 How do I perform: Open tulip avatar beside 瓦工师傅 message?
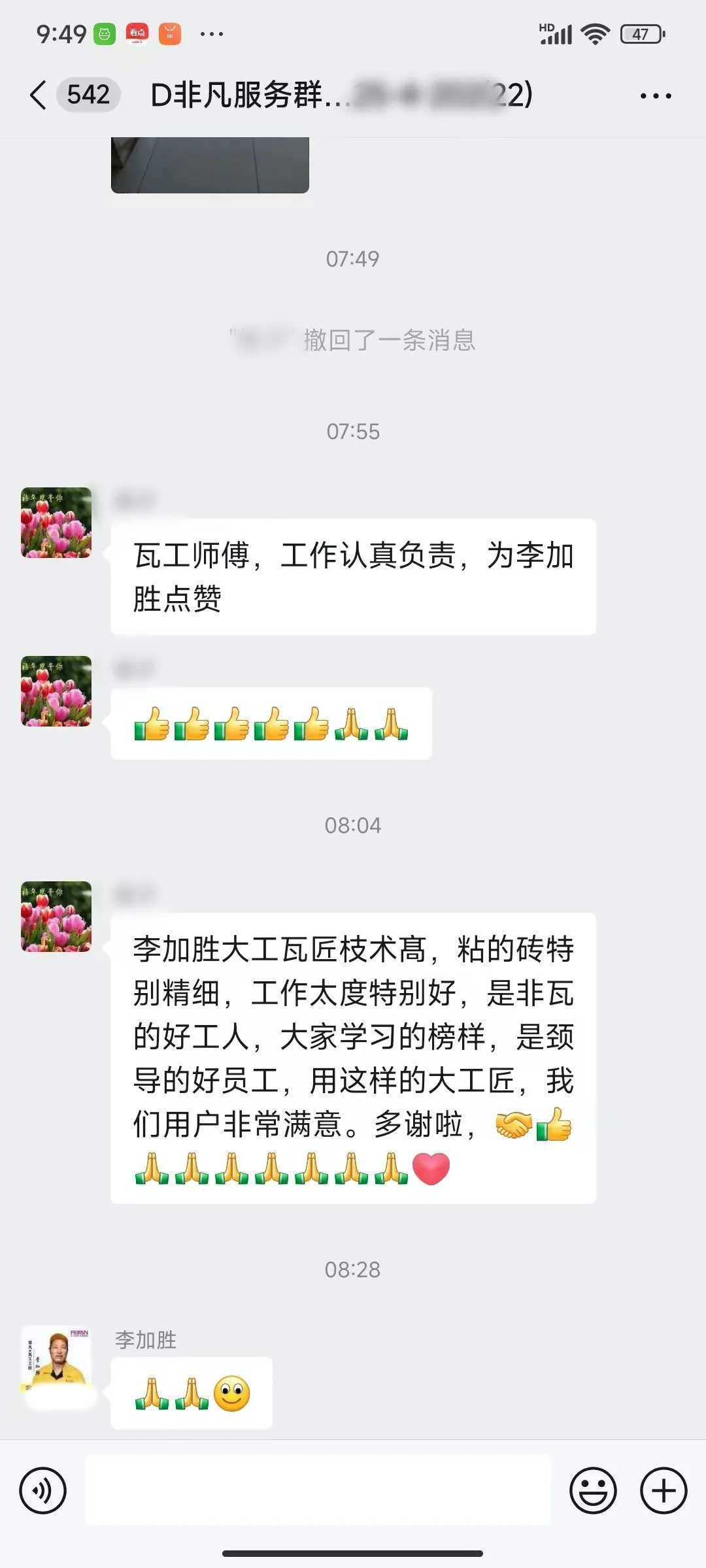56,523
